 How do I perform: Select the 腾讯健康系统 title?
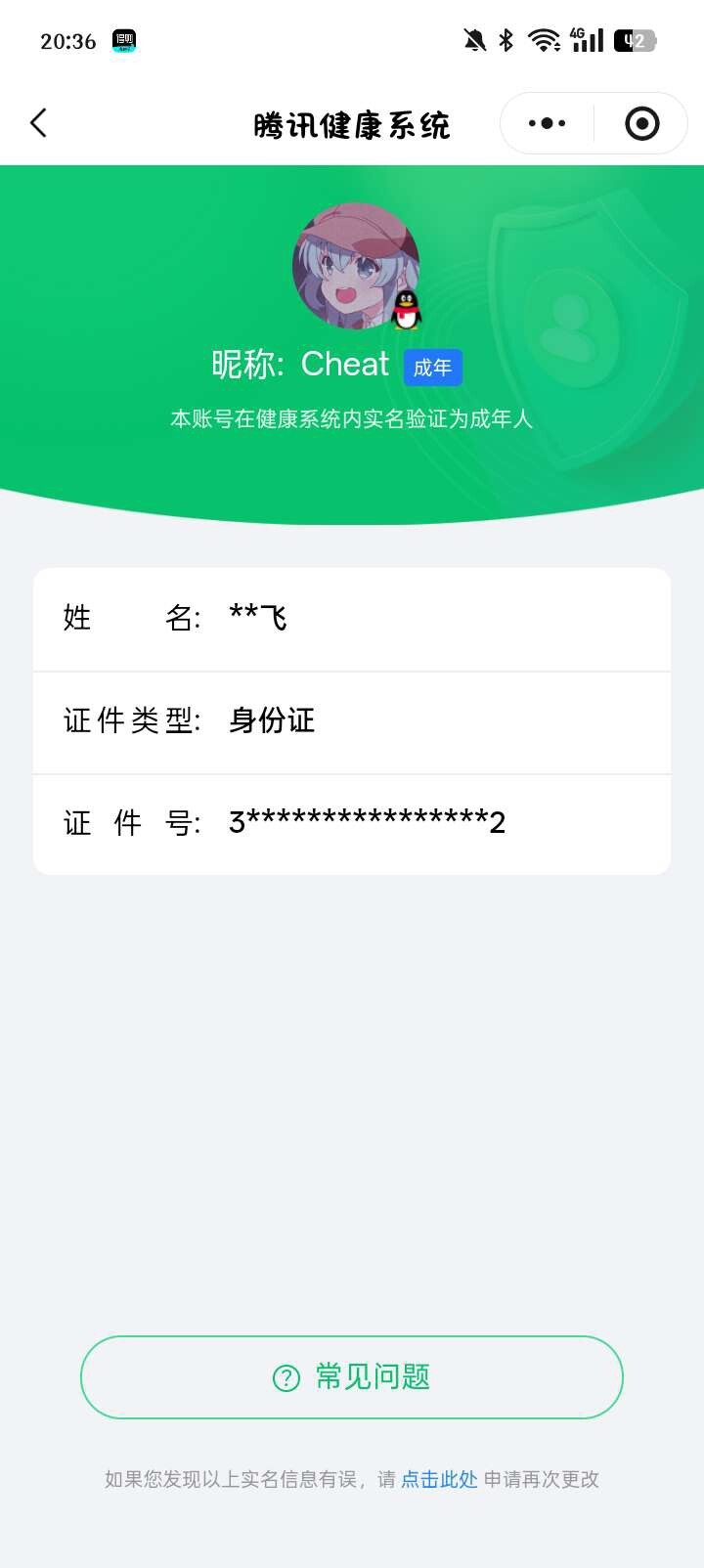click(x=350, y=123)
